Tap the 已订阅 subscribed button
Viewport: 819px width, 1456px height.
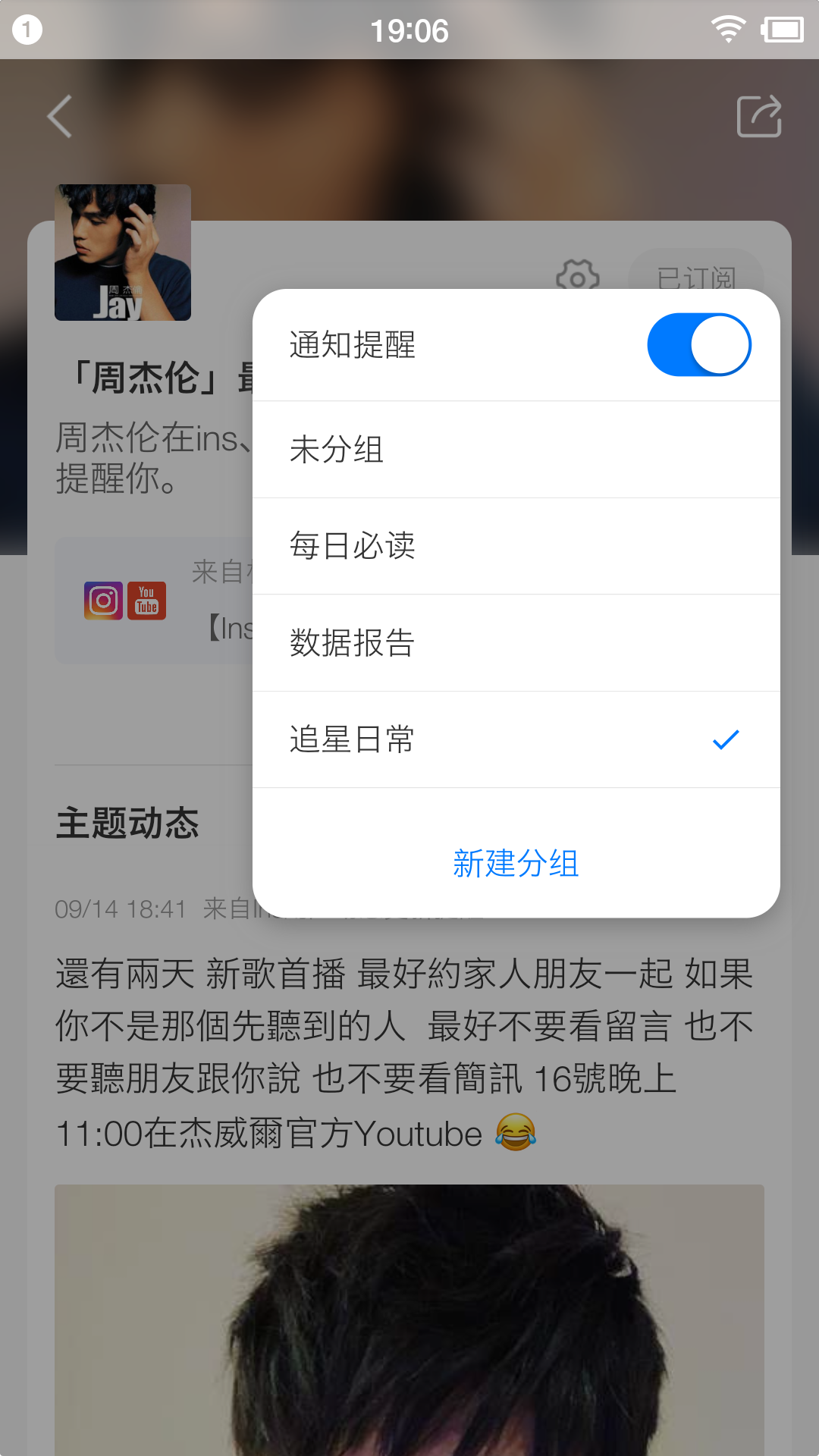[x=695, y=273]
